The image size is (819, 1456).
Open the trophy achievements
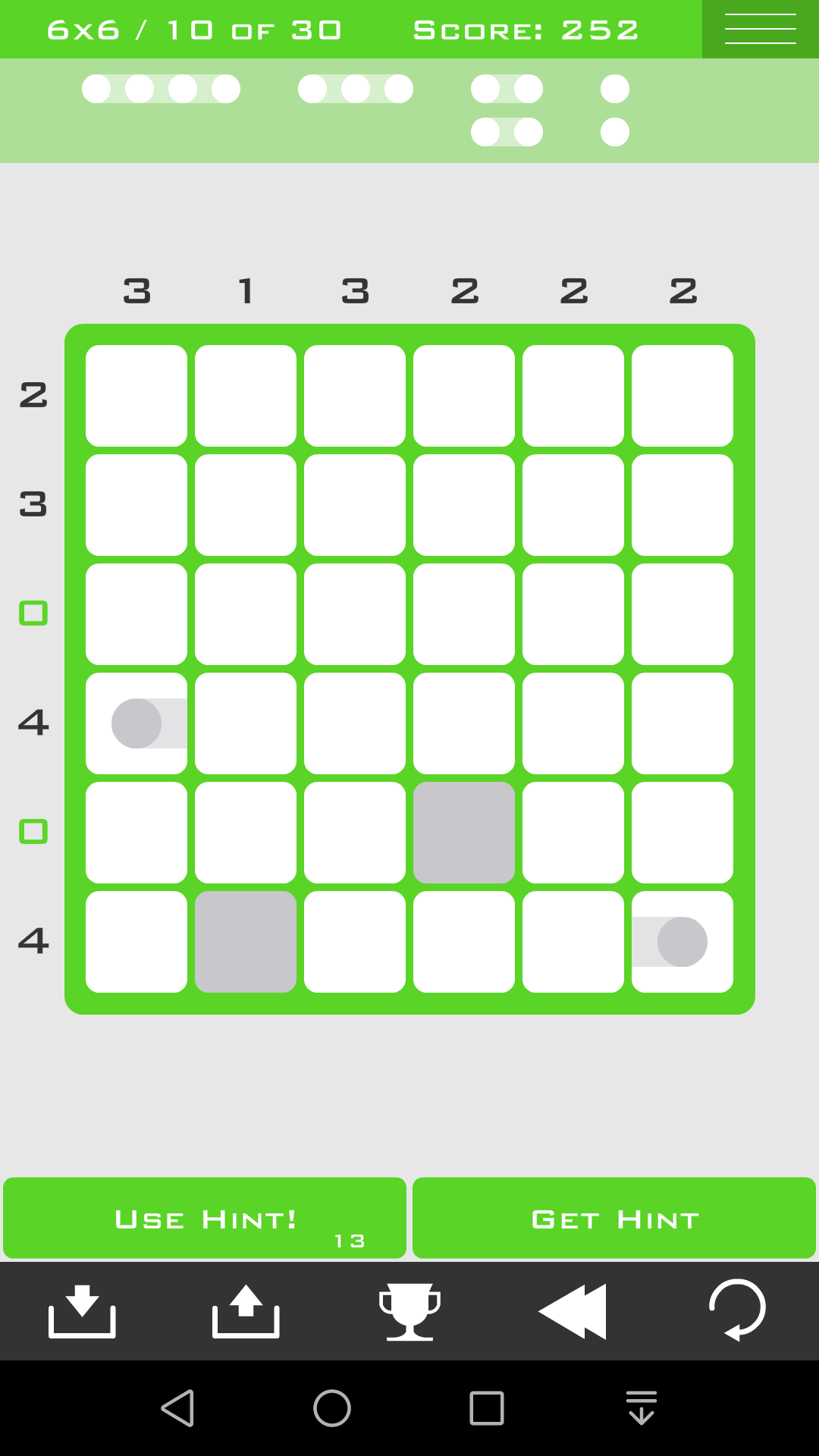(x=409, y=1311)
